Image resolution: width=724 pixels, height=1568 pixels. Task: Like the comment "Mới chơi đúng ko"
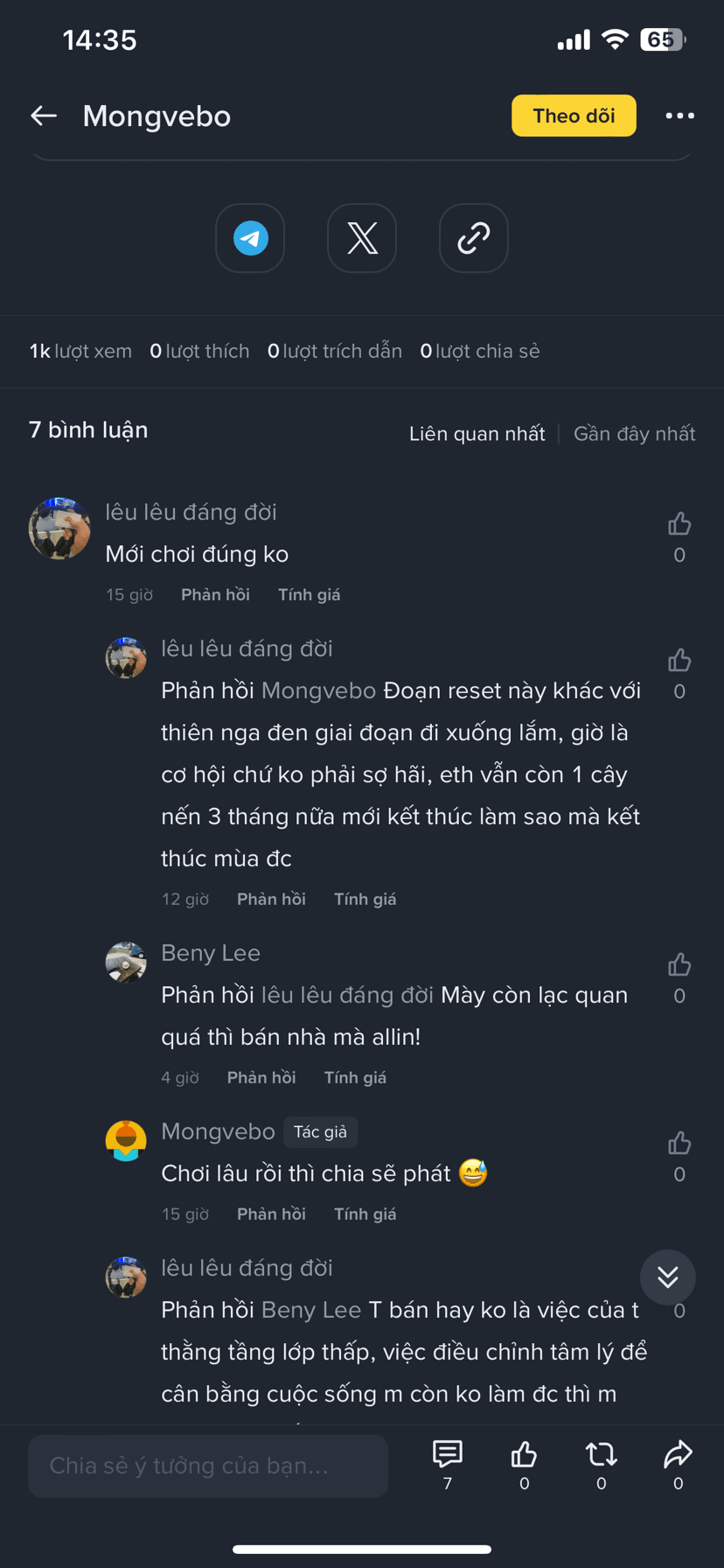[679, 524]
